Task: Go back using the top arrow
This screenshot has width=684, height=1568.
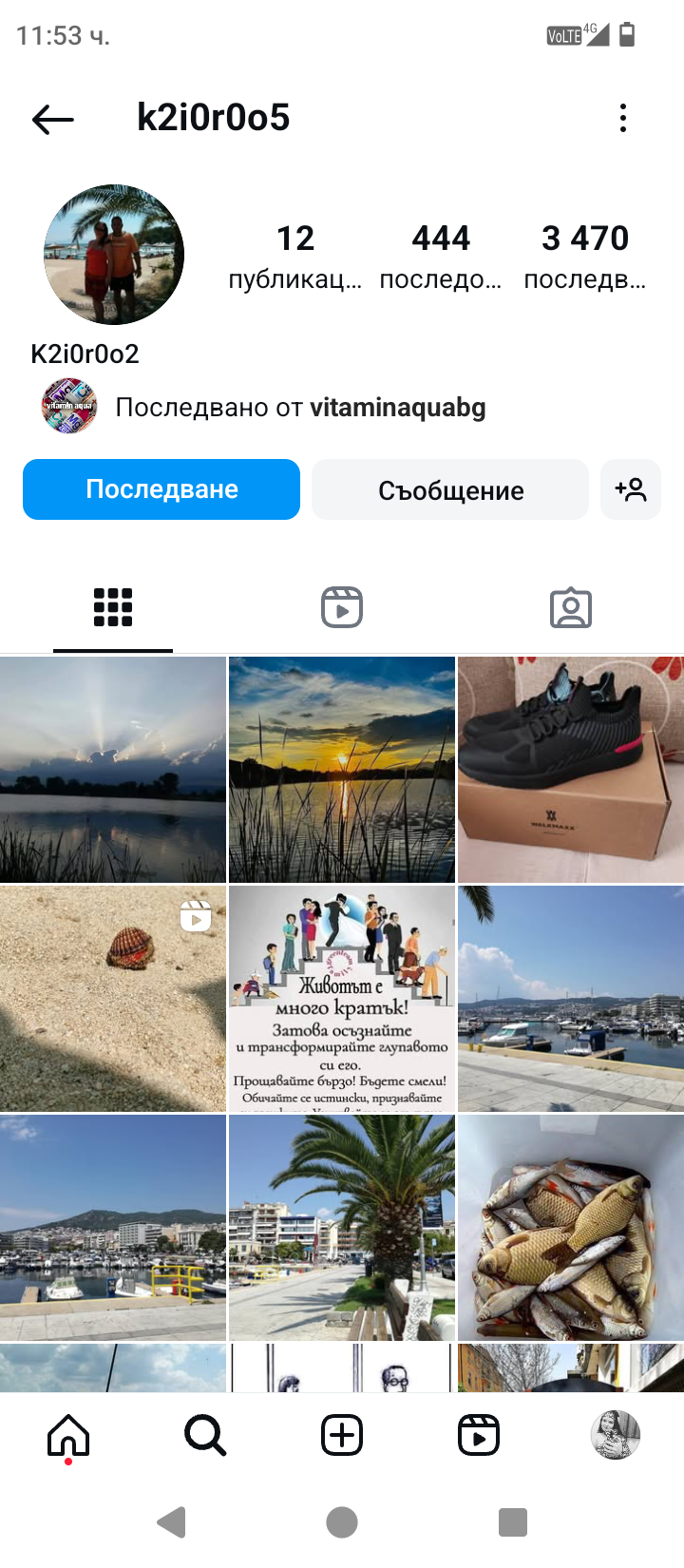Action: tap(53, 119)
